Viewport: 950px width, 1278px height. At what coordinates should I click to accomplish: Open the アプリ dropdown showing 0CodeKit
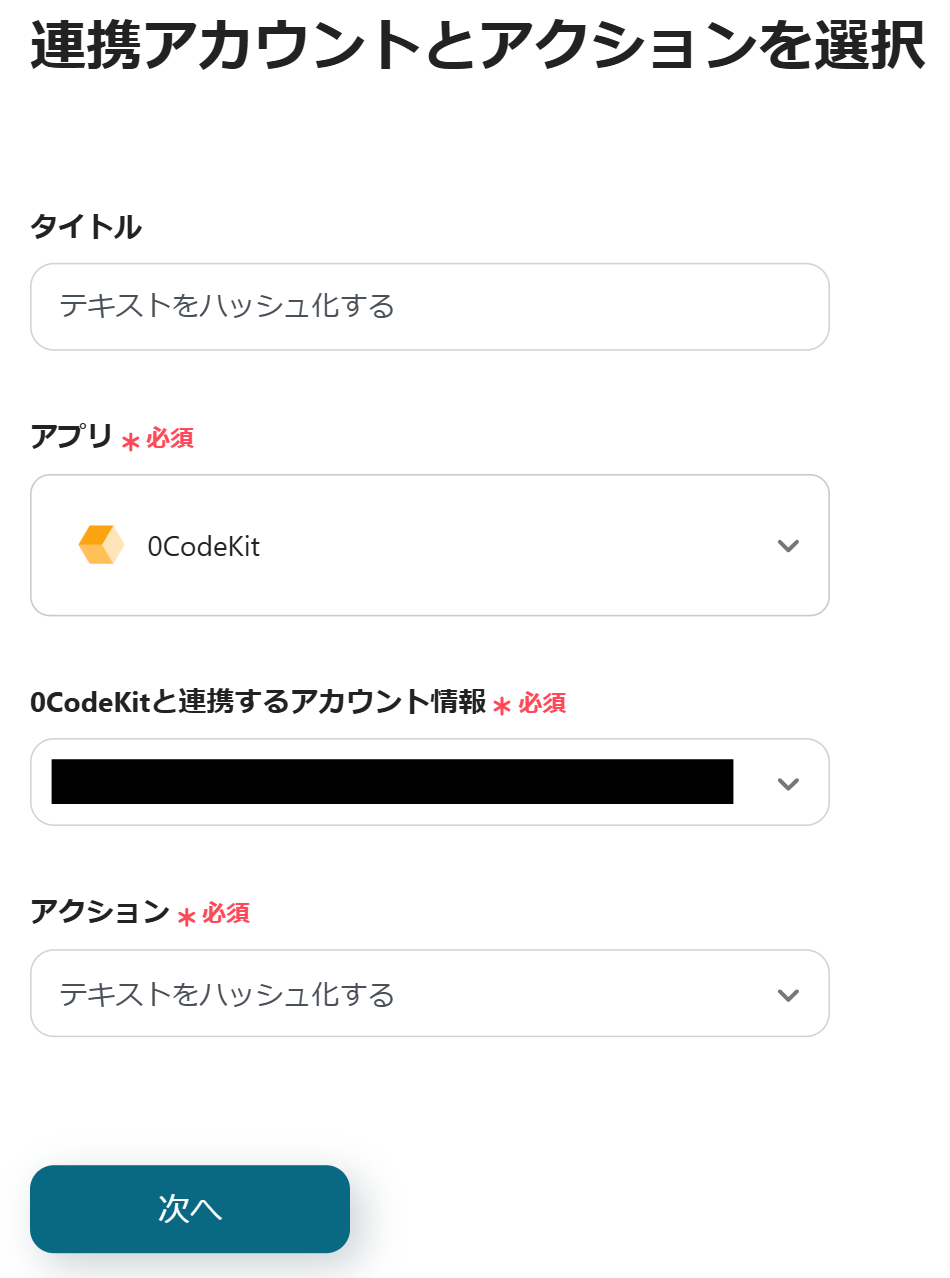click(x=429, y=545)
